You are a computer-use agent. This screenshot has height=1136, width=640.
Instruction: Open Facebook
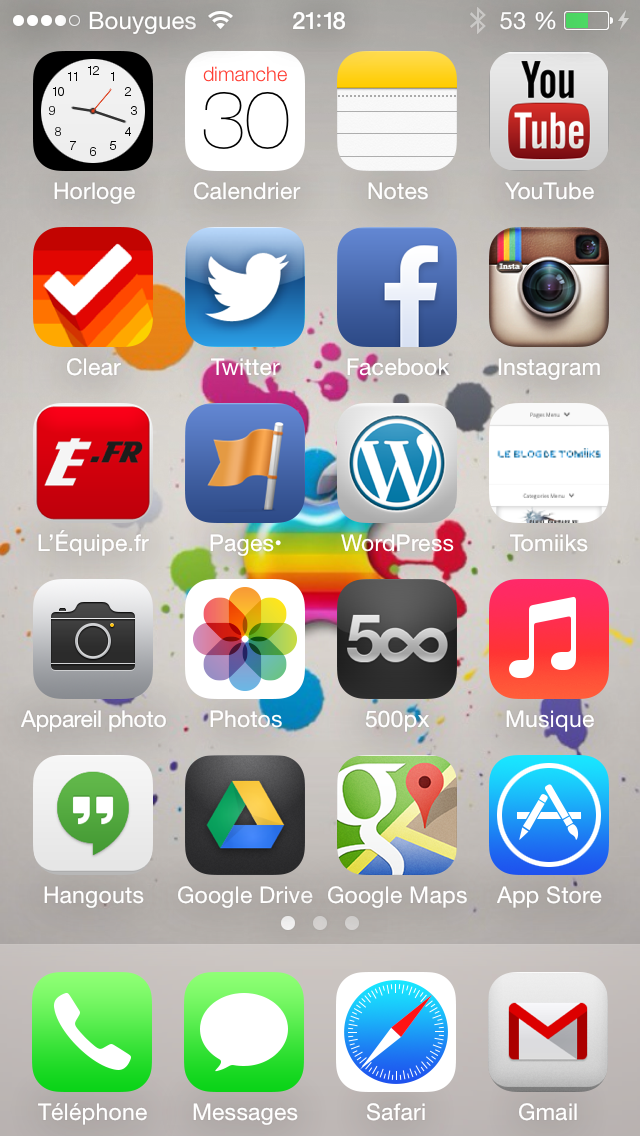[x=397, y=287]
